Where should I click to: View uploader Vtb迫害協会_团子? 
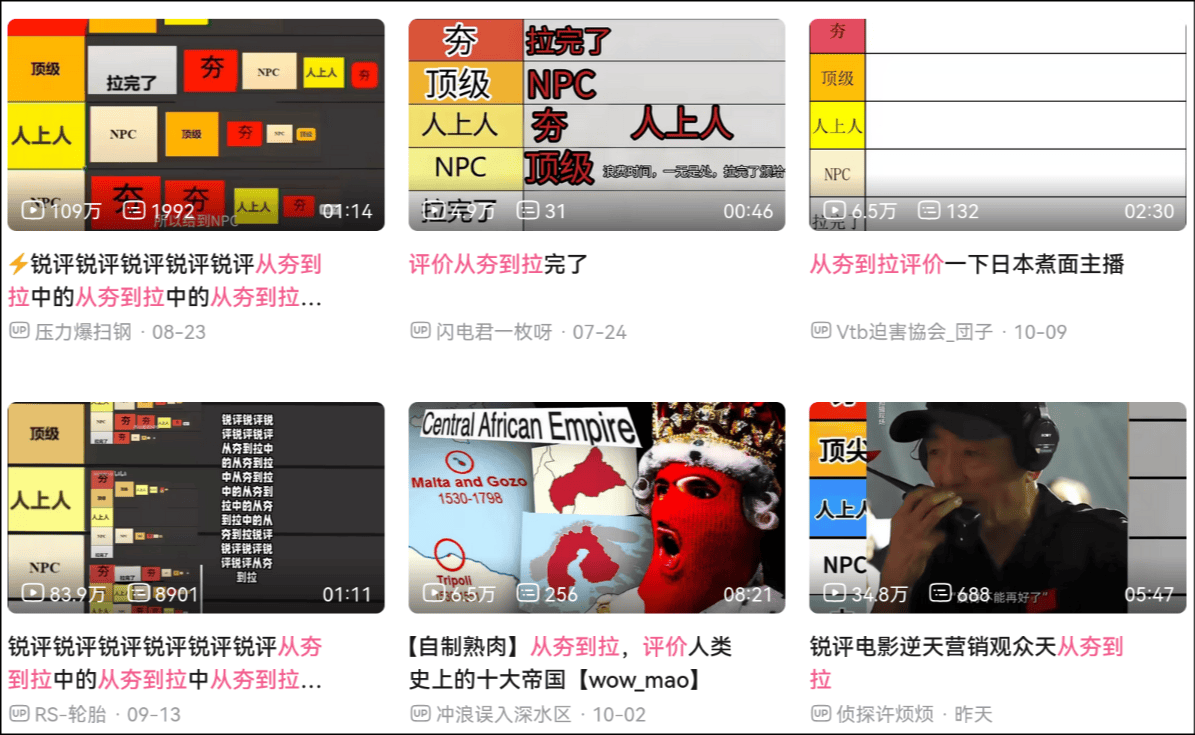tap(915, 332)
